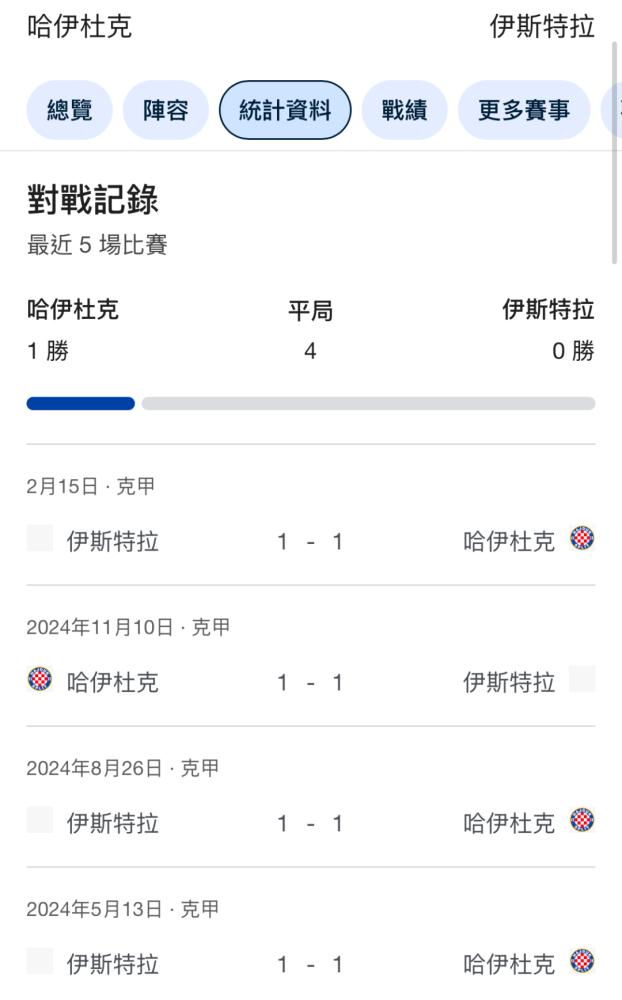Open the 2月15日 match 伊斯特拉 vs 哈伊杜克
The height and width of the screenshot is (1000, 622).
click(311, 515)
